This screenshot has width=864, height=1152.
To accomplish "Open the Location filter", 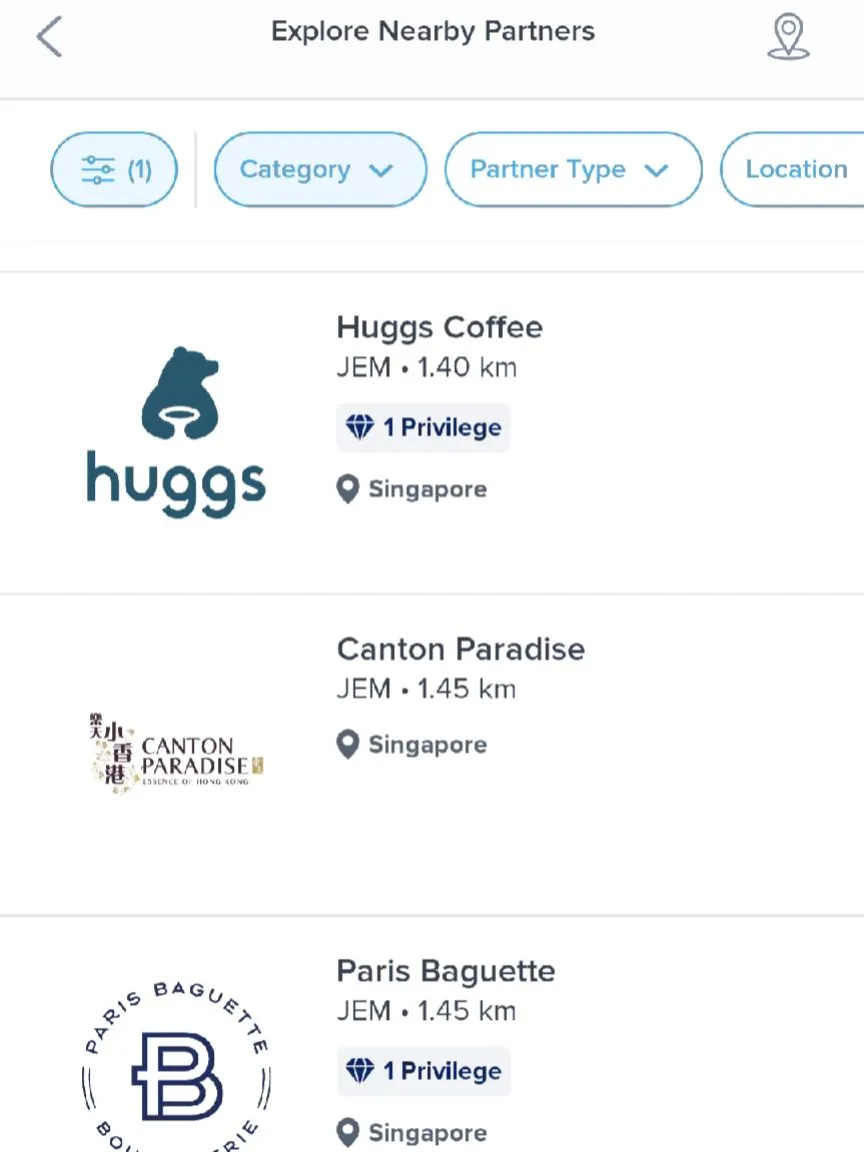I will [x=795, y=170].
